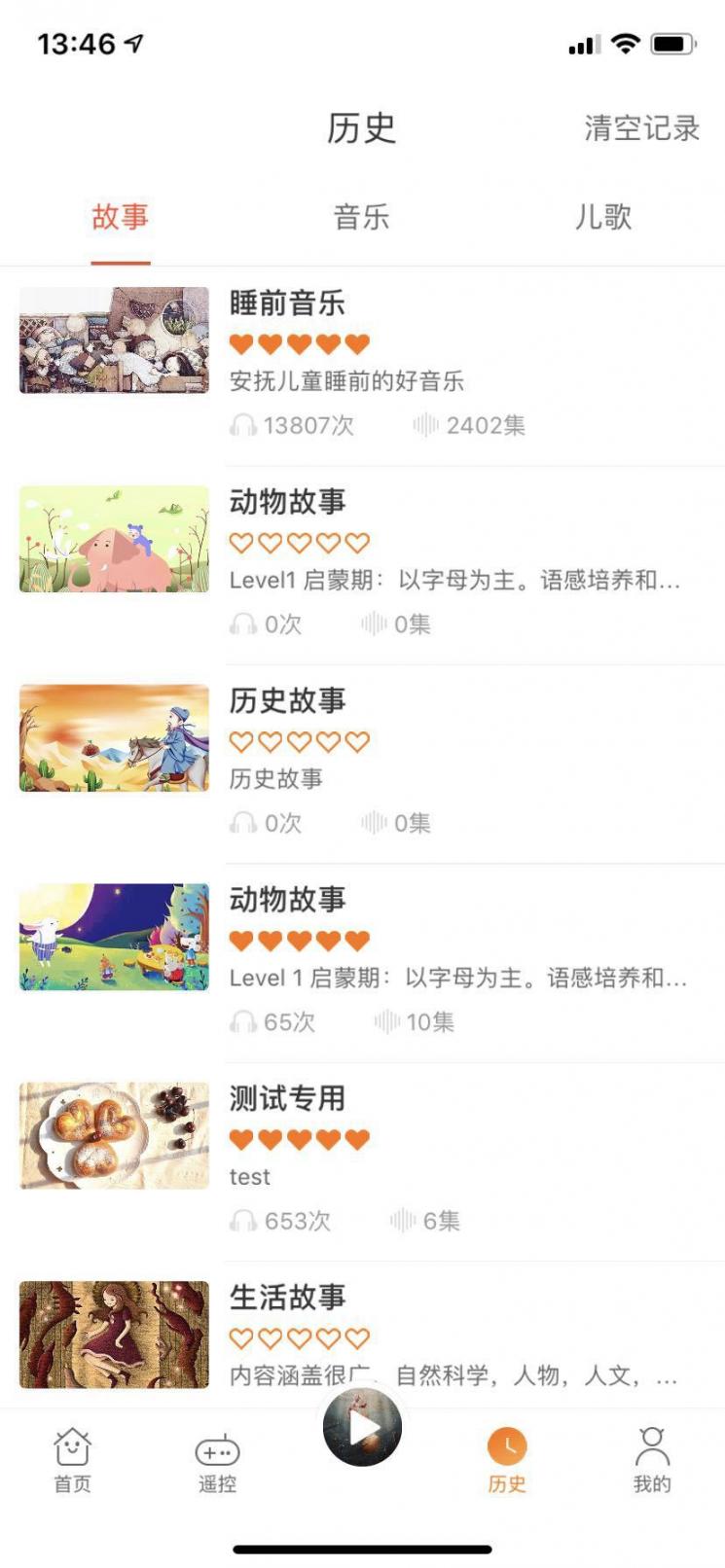The width and height of the screenshot is (725, 1568).
Task: Open the 我的 profile tab
Action: (x=651, y=1459)
